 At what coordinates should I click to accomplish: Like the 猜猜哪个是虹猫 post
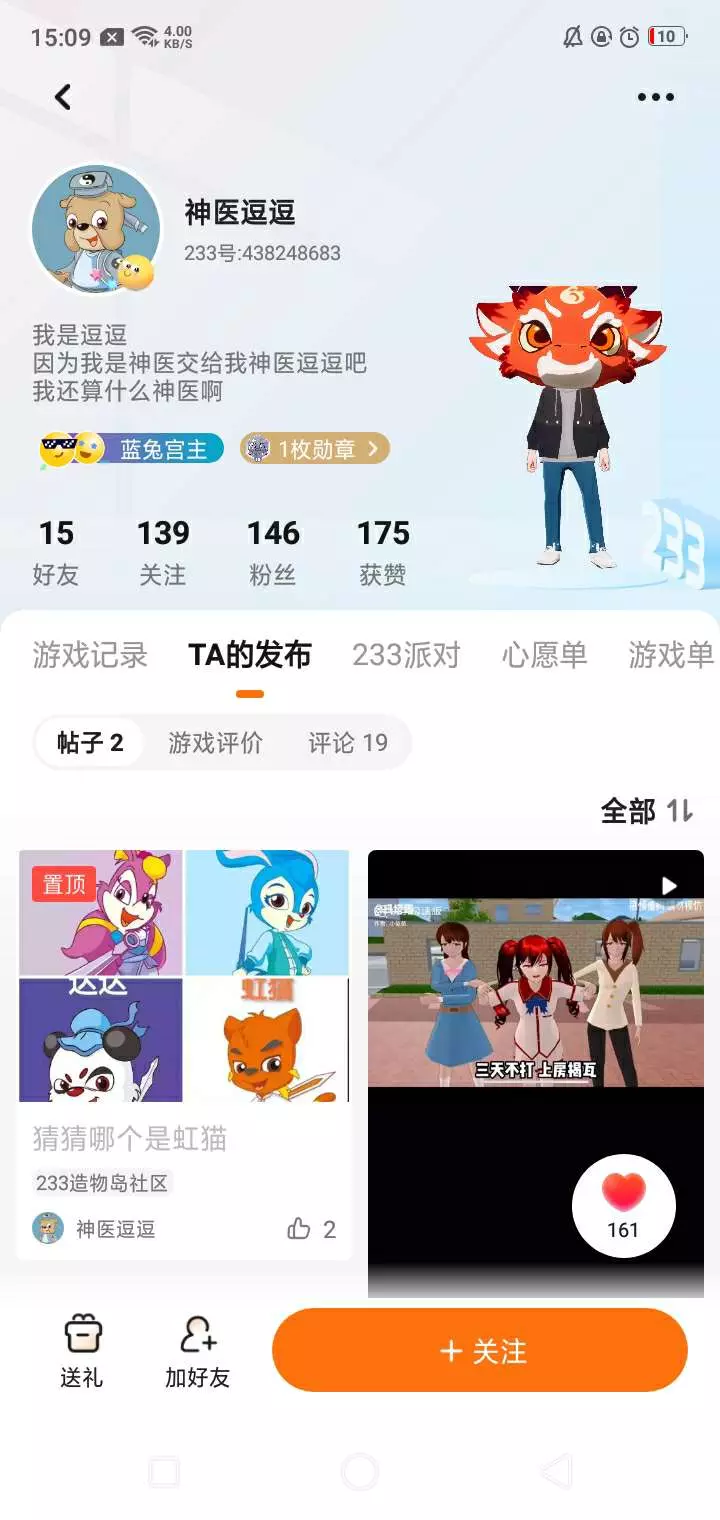tap(311, 1229)
